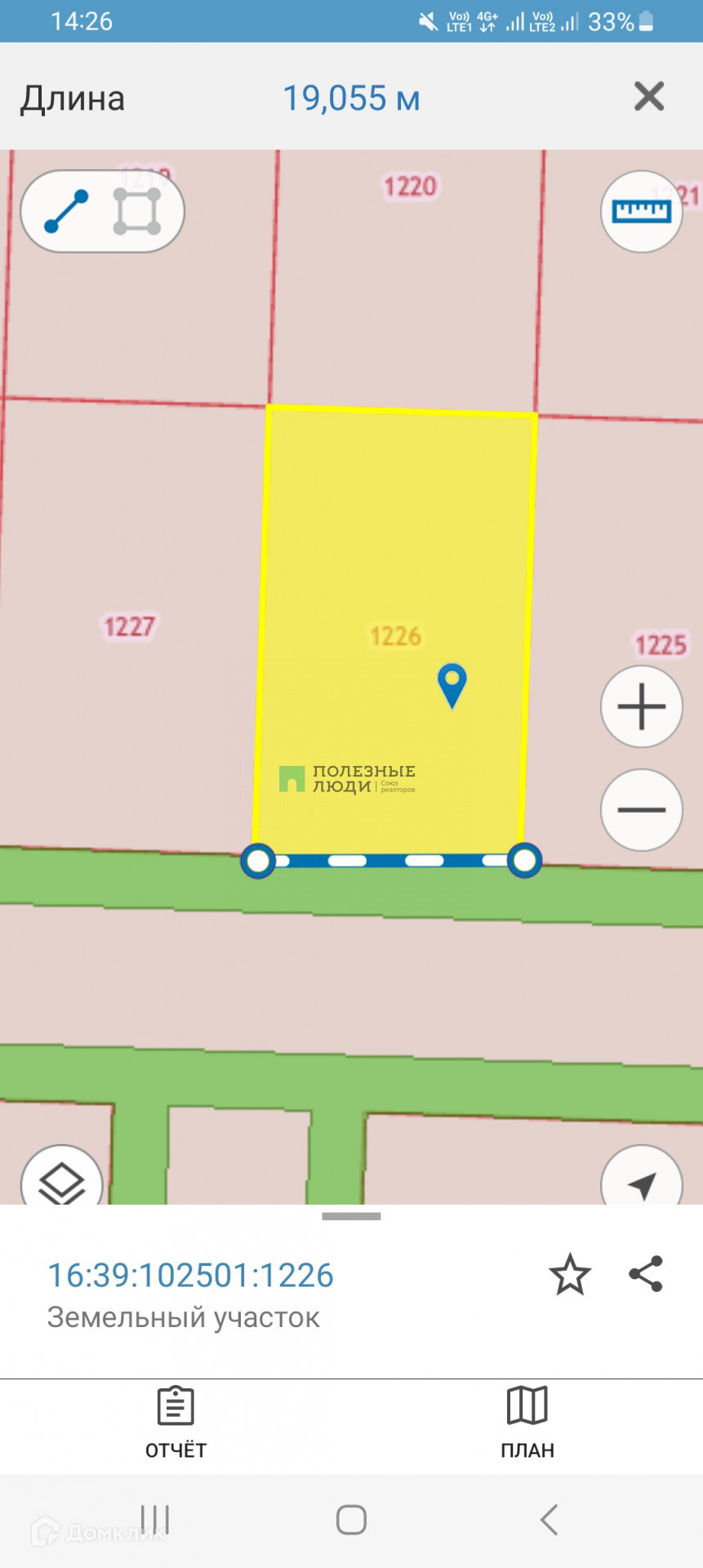Go back using system navigation
Viewport: 703px width, 1568px height.
click(549, 1520)
